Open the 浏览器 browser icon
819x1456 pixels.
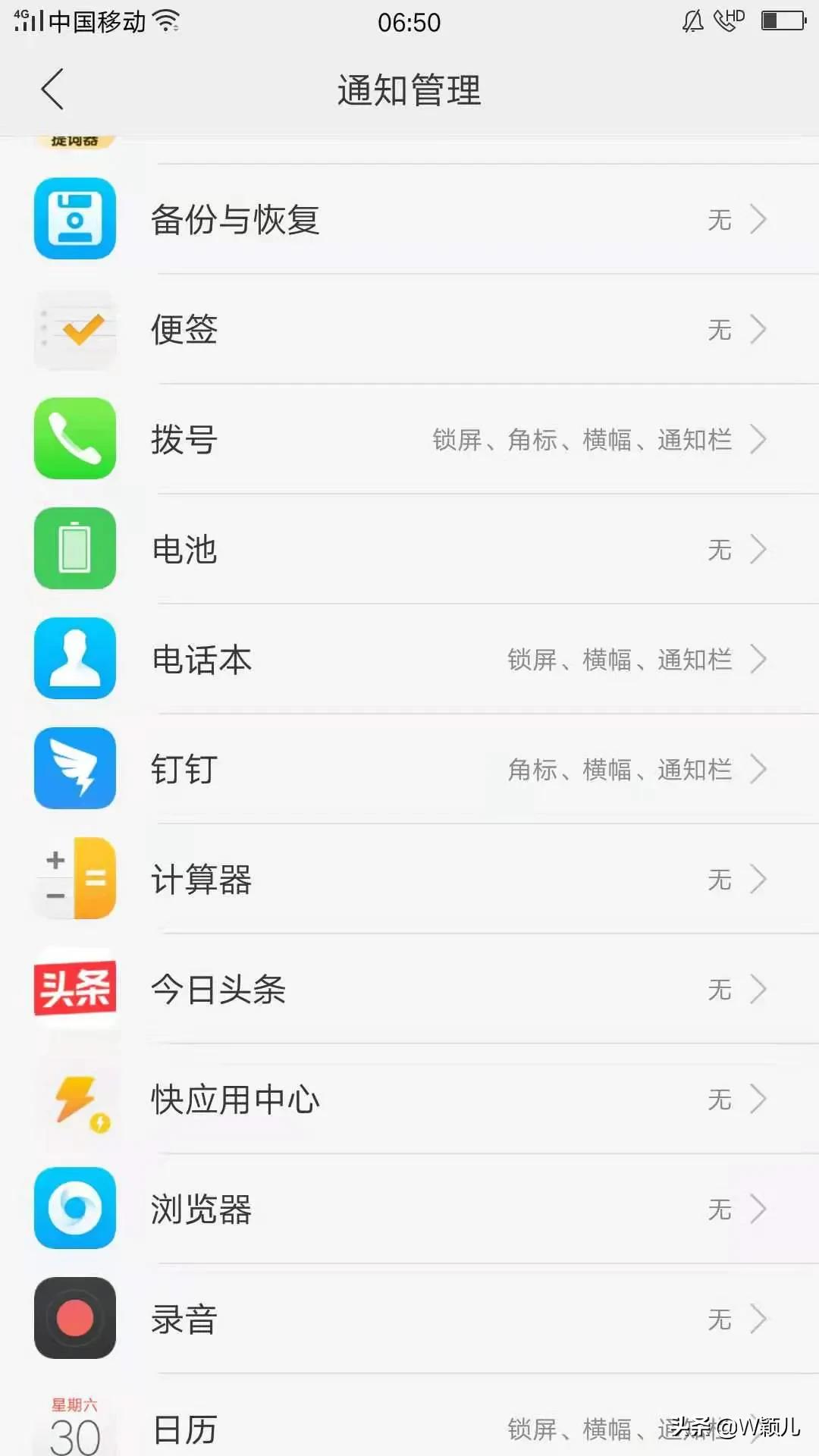click(74, 1210)
